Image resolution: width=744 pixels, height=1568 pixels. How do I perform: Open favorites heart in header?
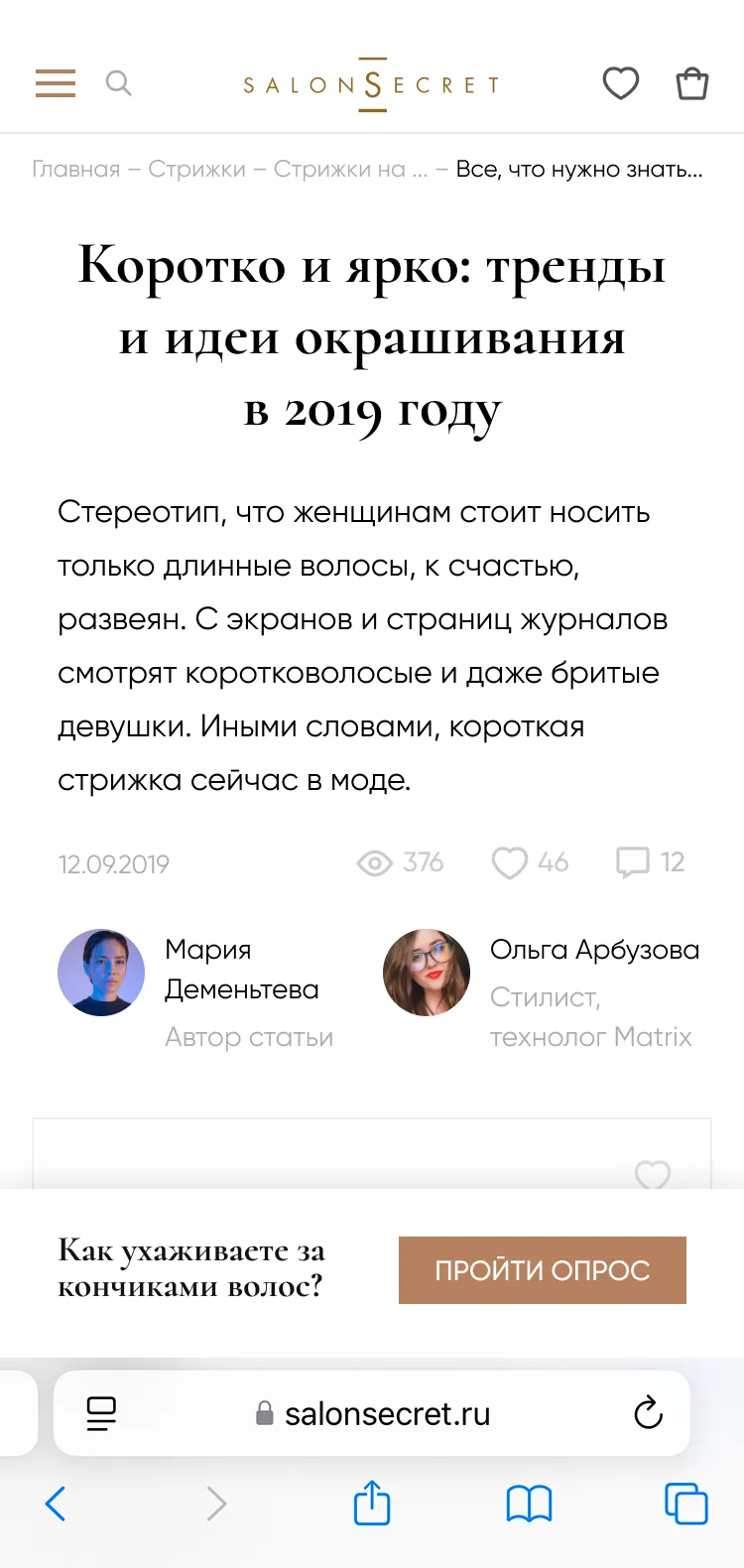pos(621,83)
